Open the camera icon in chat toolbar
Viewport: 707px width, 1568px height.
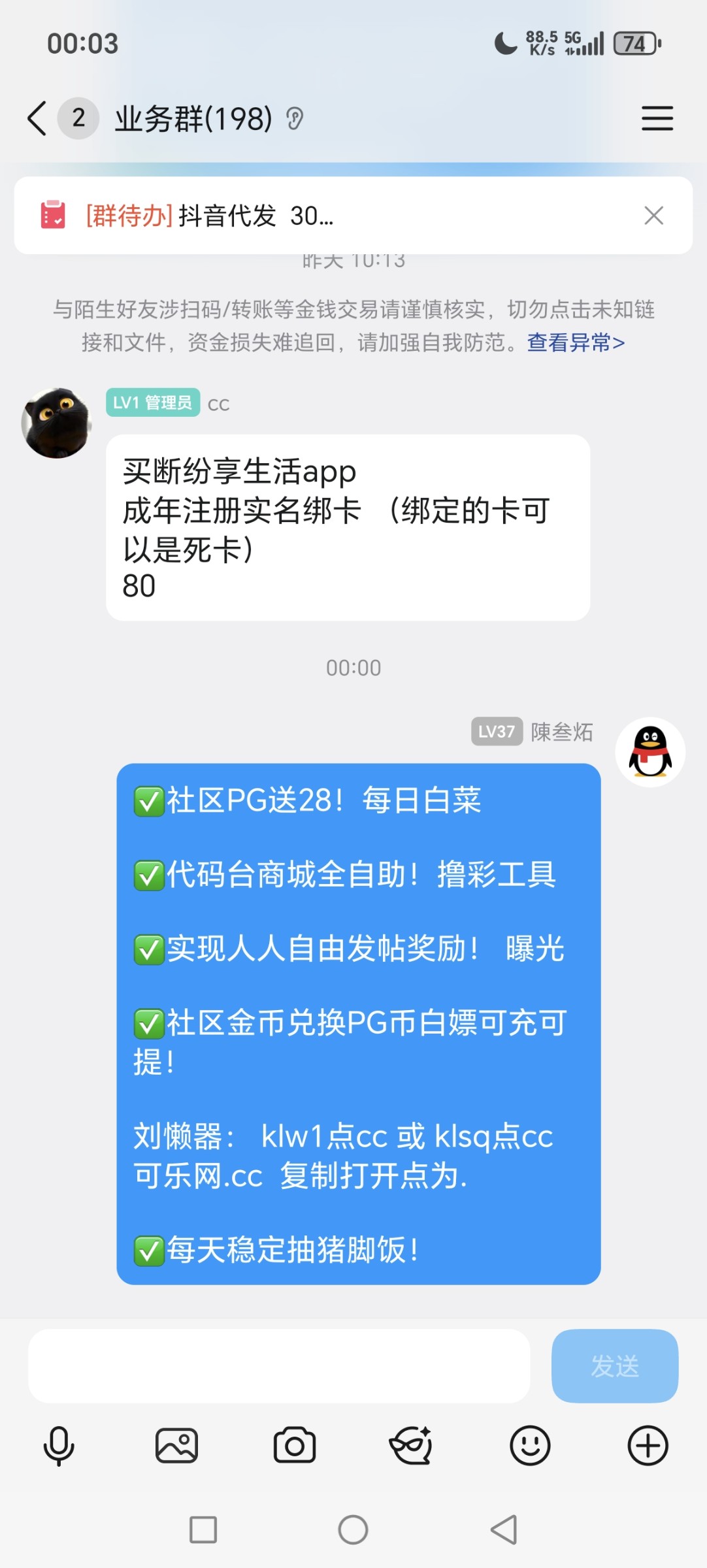click(x=293, y=1445)
